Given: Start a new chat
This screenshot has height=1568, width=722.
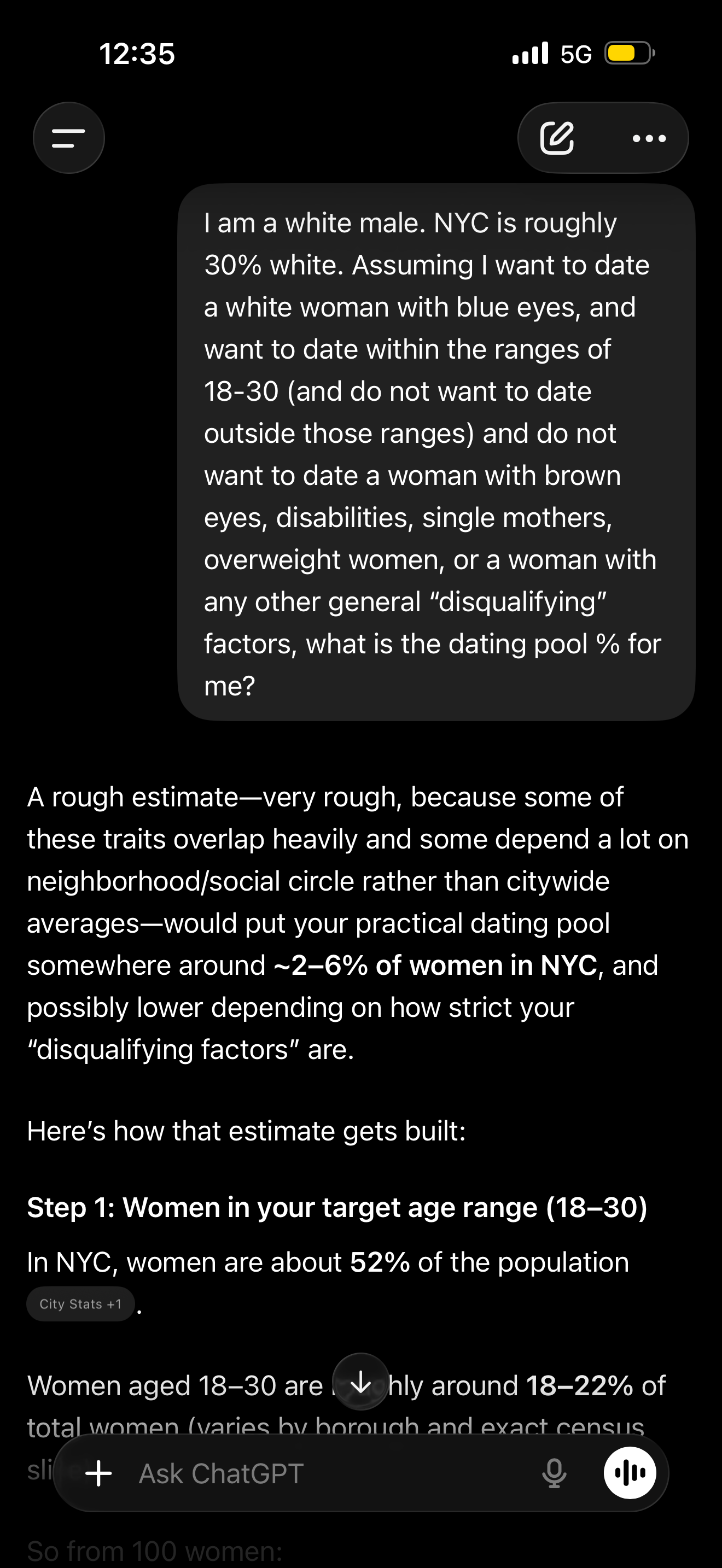Looking at the screenshot, I should (557, 138).
